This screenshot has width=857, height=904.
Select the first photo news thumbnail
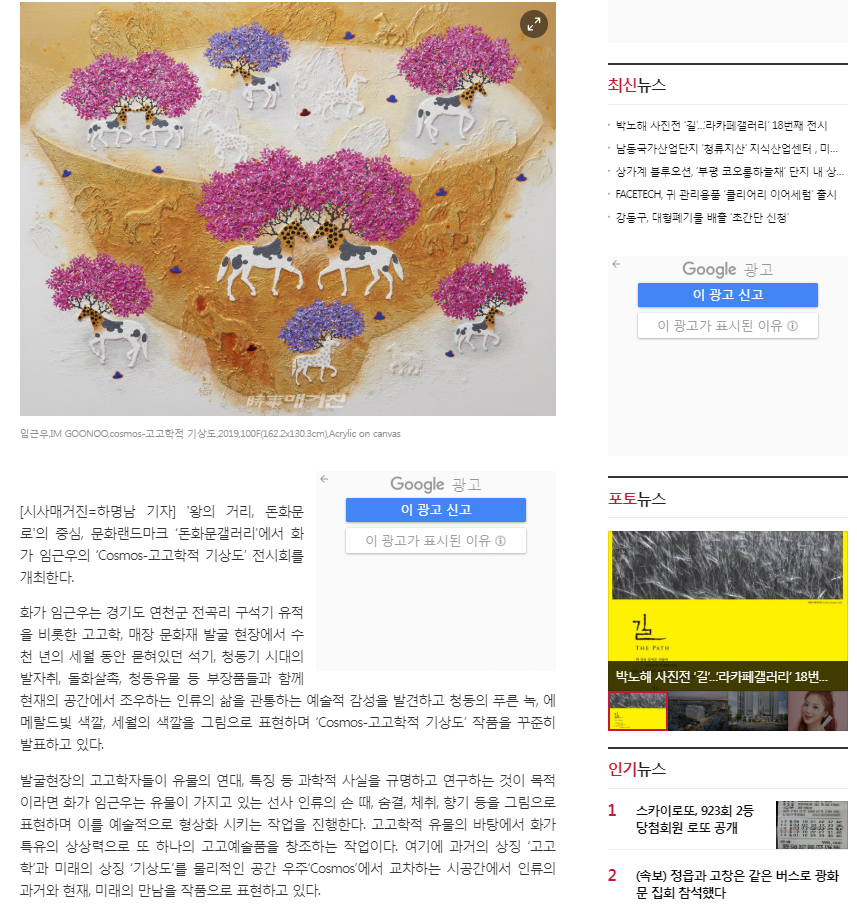(x=637, y=711)
